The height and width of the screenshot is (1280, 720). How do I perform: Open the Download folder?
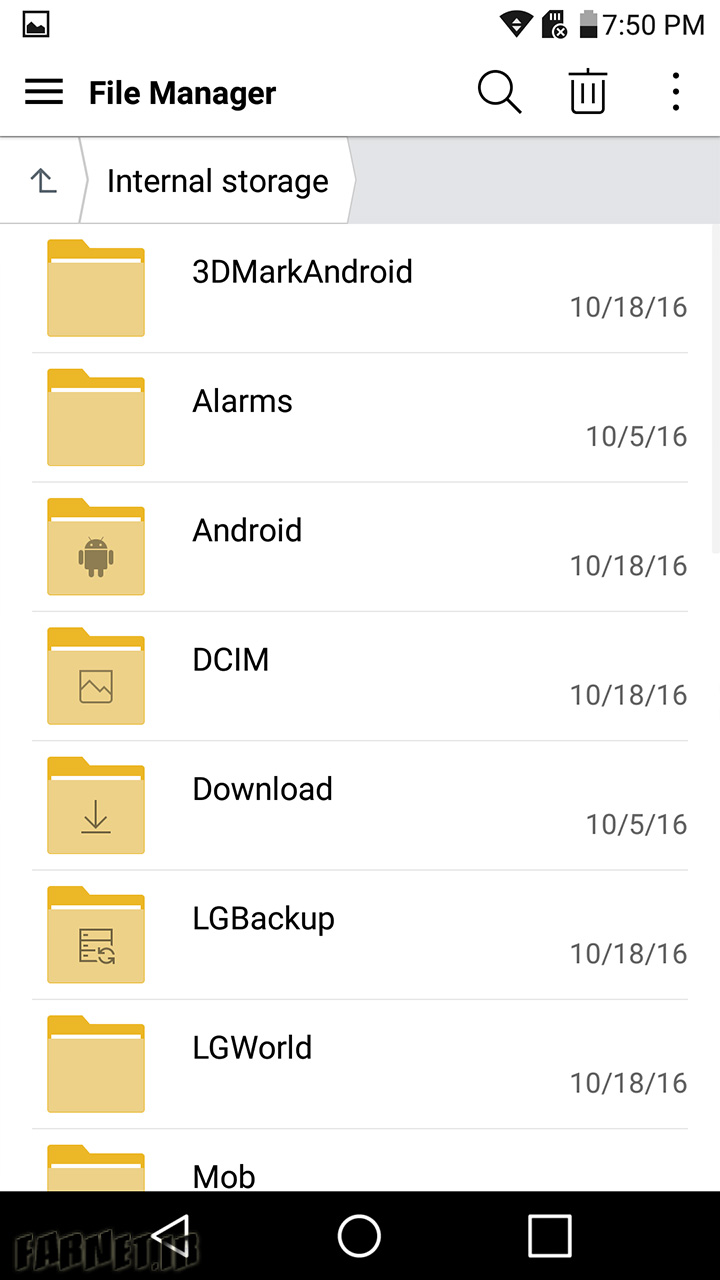(x=360, y=805)
